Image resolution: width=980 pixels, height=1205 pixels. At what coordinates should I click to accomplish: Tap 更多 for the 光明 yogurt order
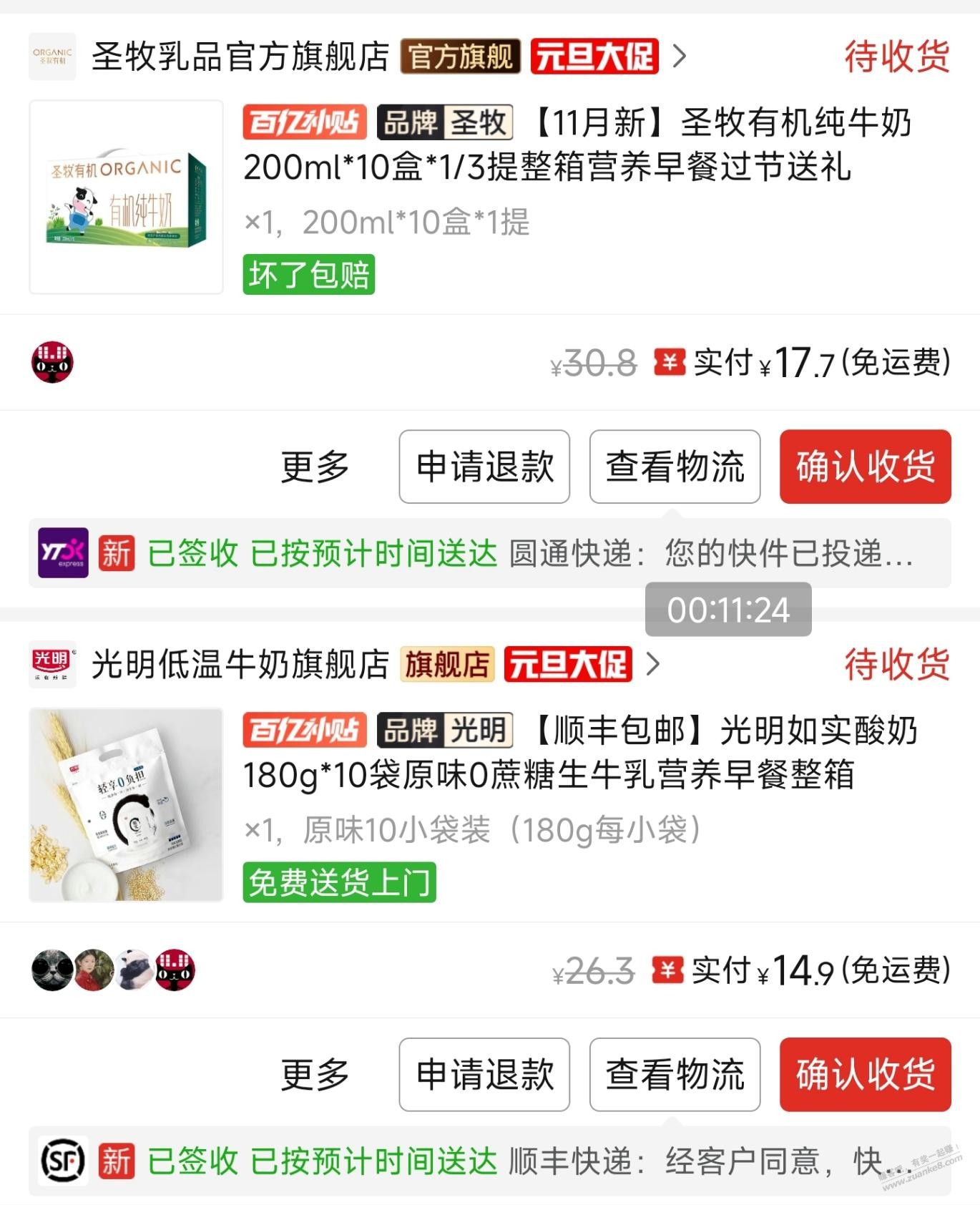point(315,1074)
